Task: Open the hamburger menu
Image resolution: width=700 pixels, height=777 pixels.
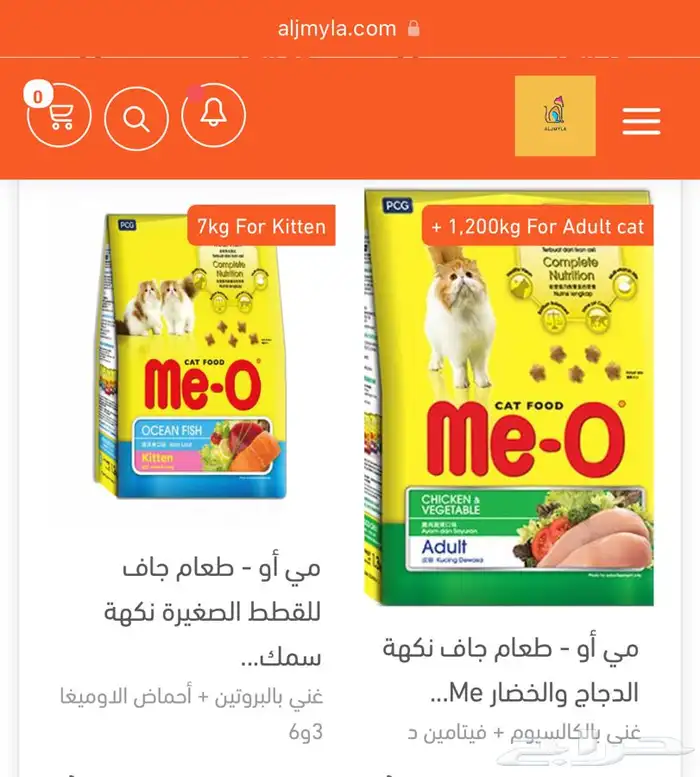Action: click(642, 120)
